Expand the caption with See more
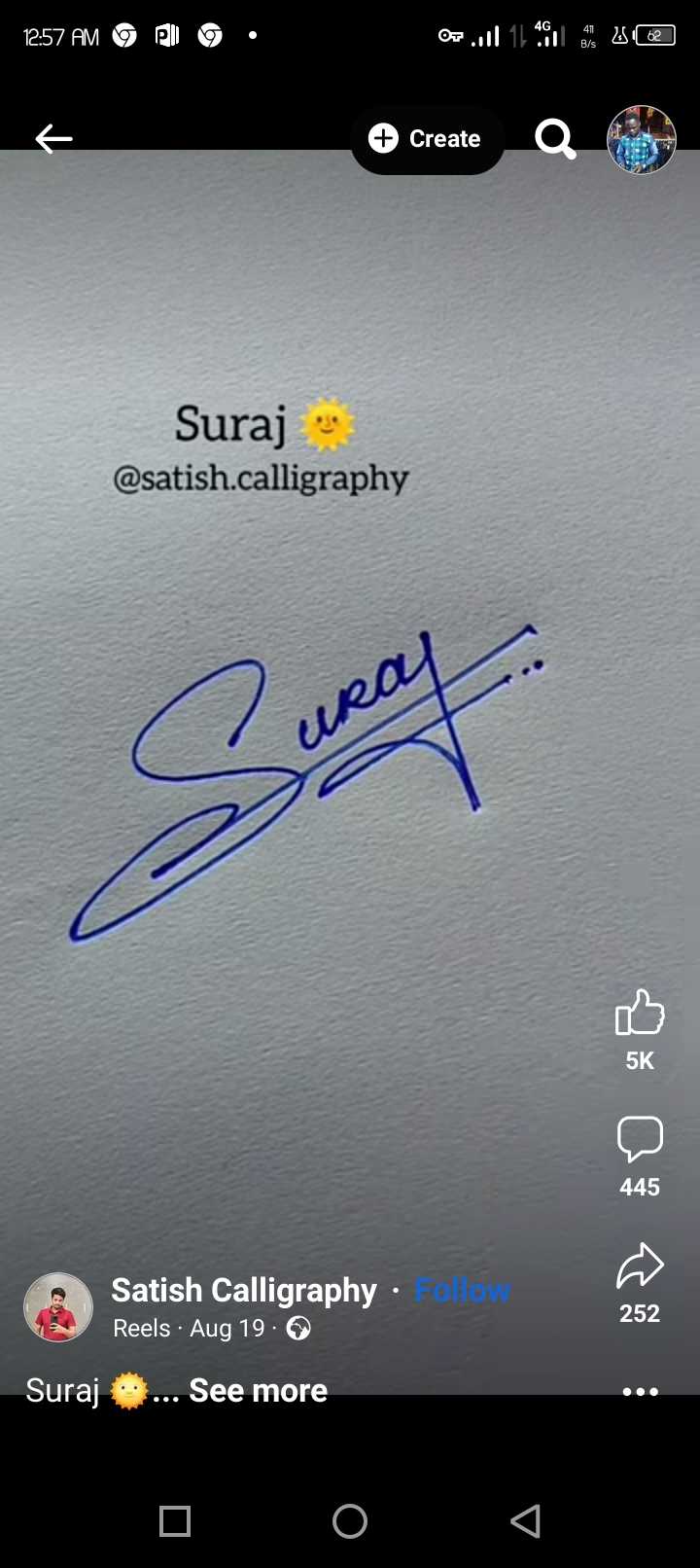The height and width of the screenshot is (1568, 700). pos(258,1391)
